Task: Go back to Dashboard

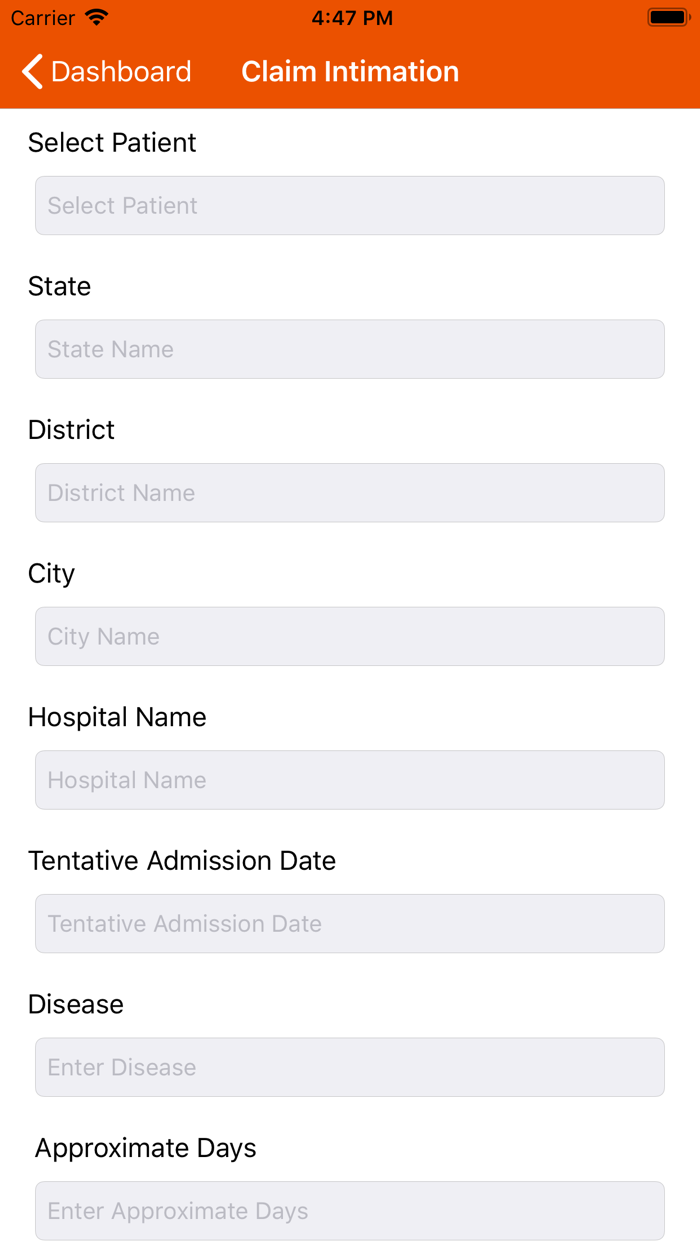Action: (x=106, y=72)
